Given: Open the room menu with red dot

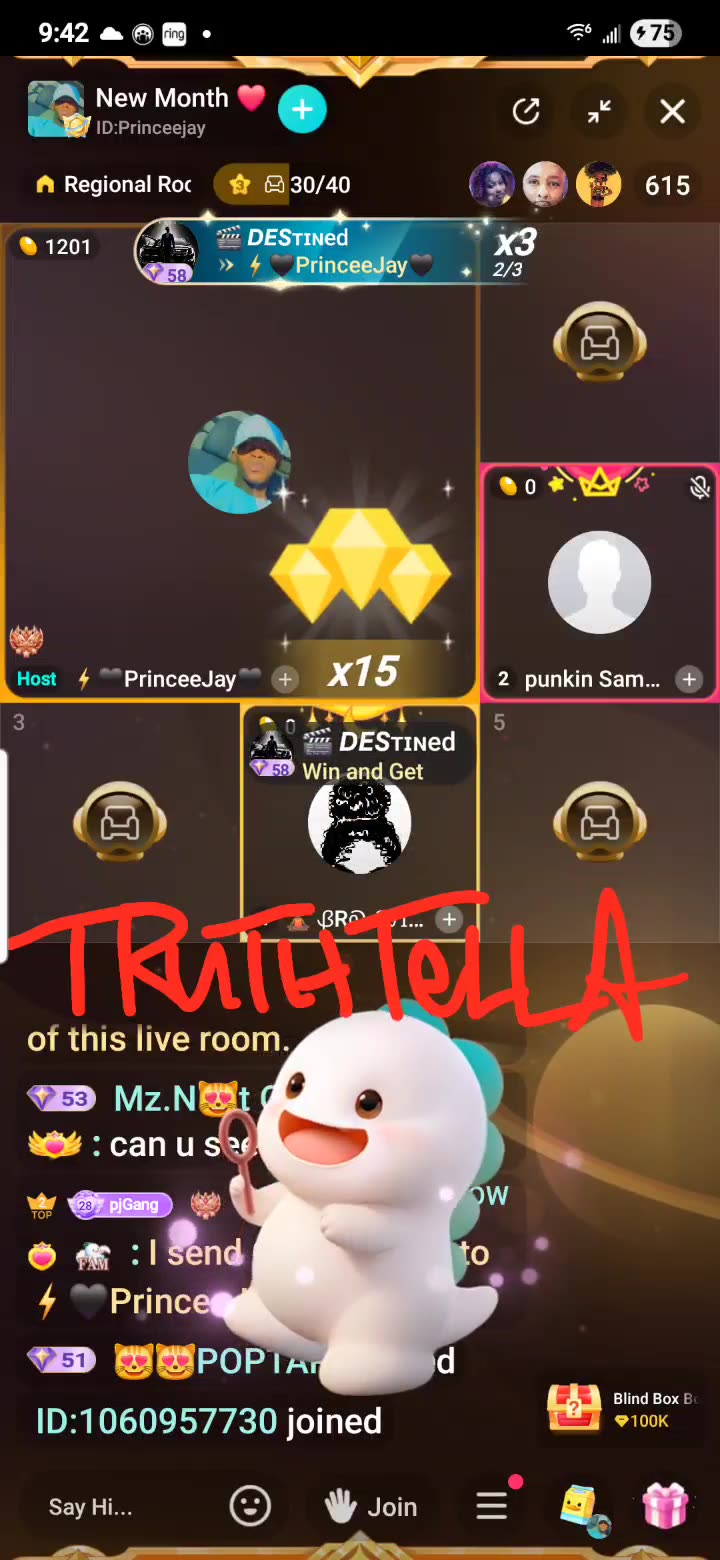Looking at the screenshot, I should [x=492, y=1506].
